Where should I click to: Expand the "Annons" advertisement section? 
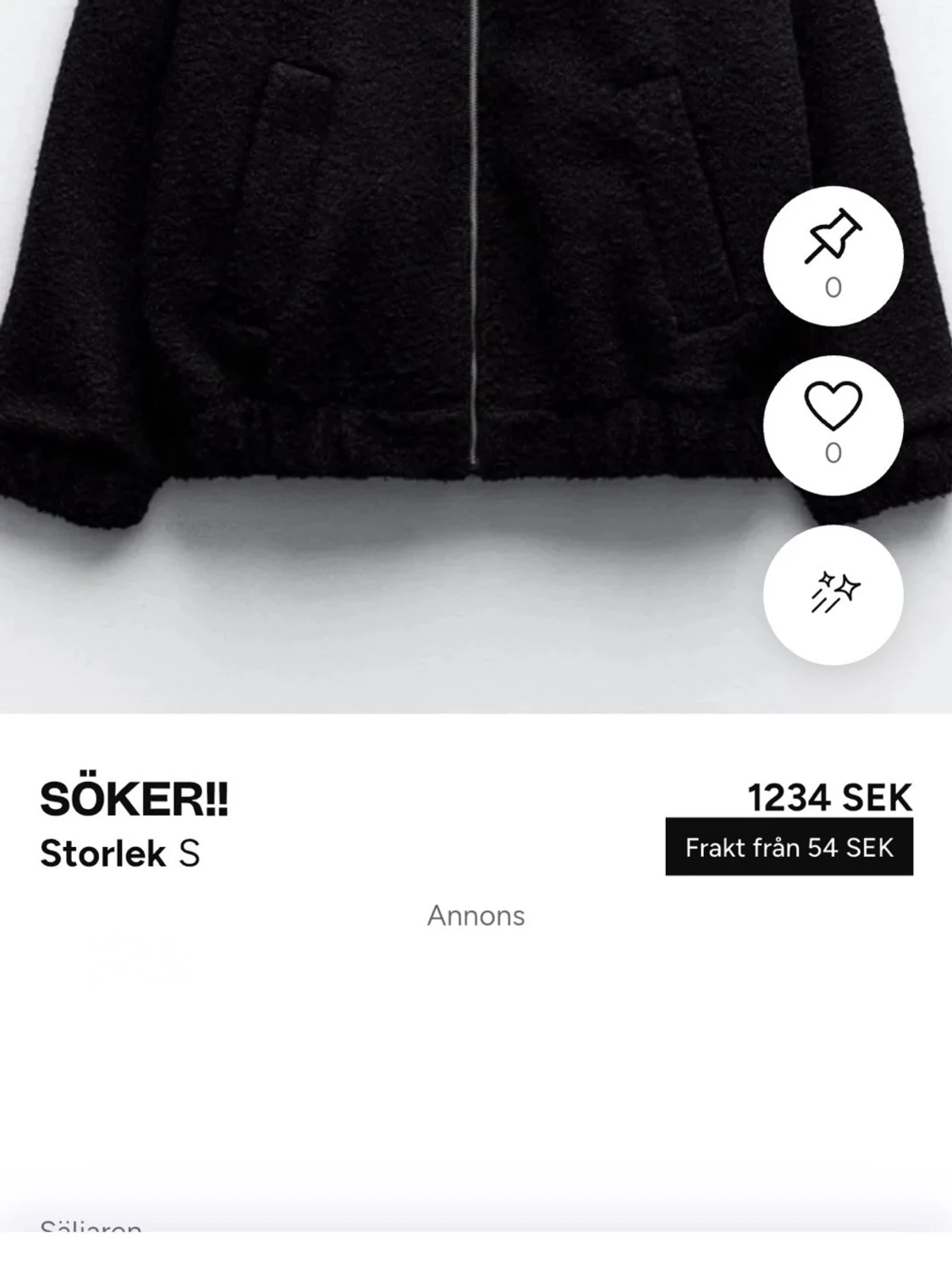tap(476, 915)
